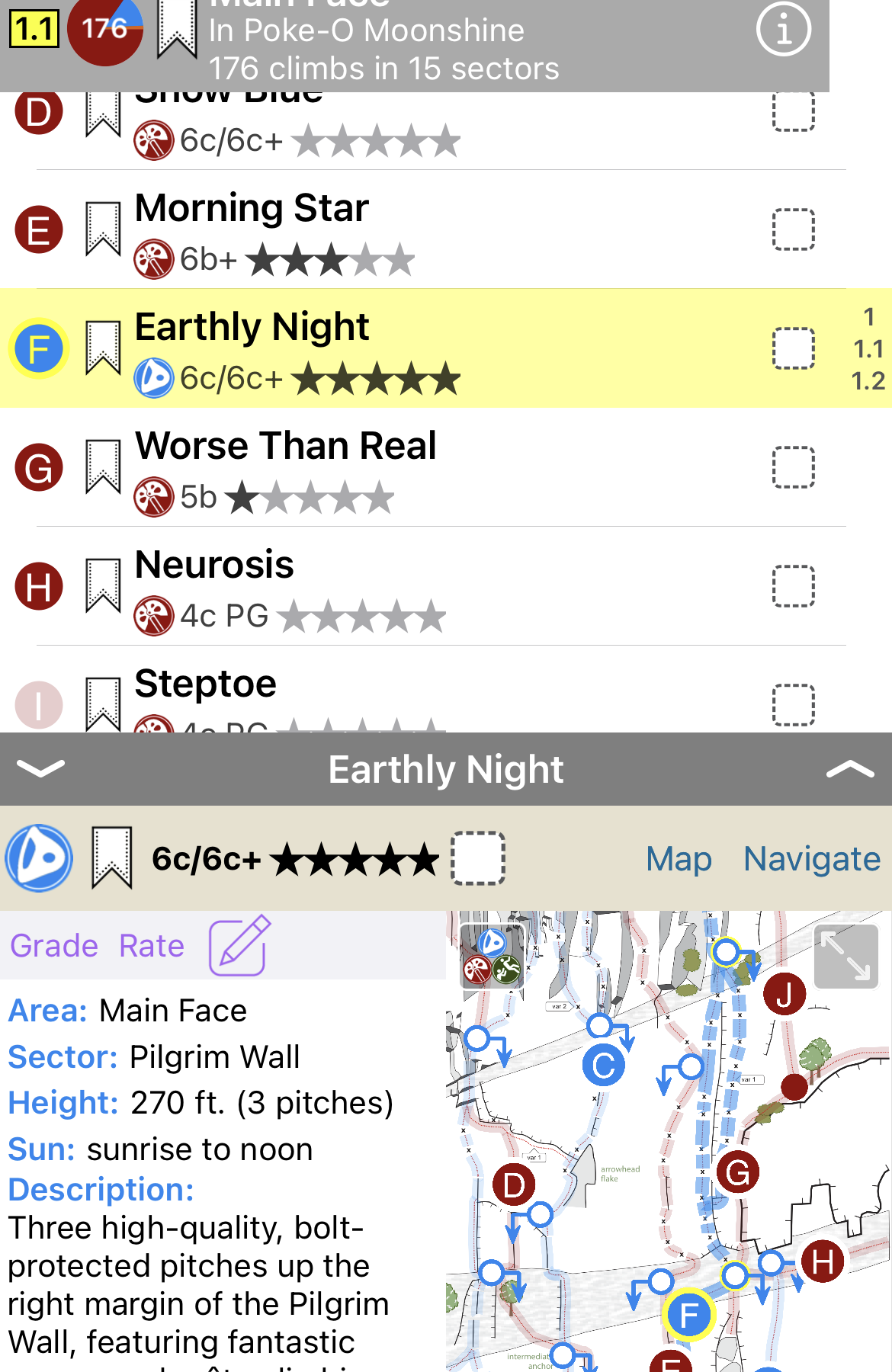This screenshot has width=892, height=1372.
Task: Expand the Earthly Night panel upward
Action: (850, 770)
